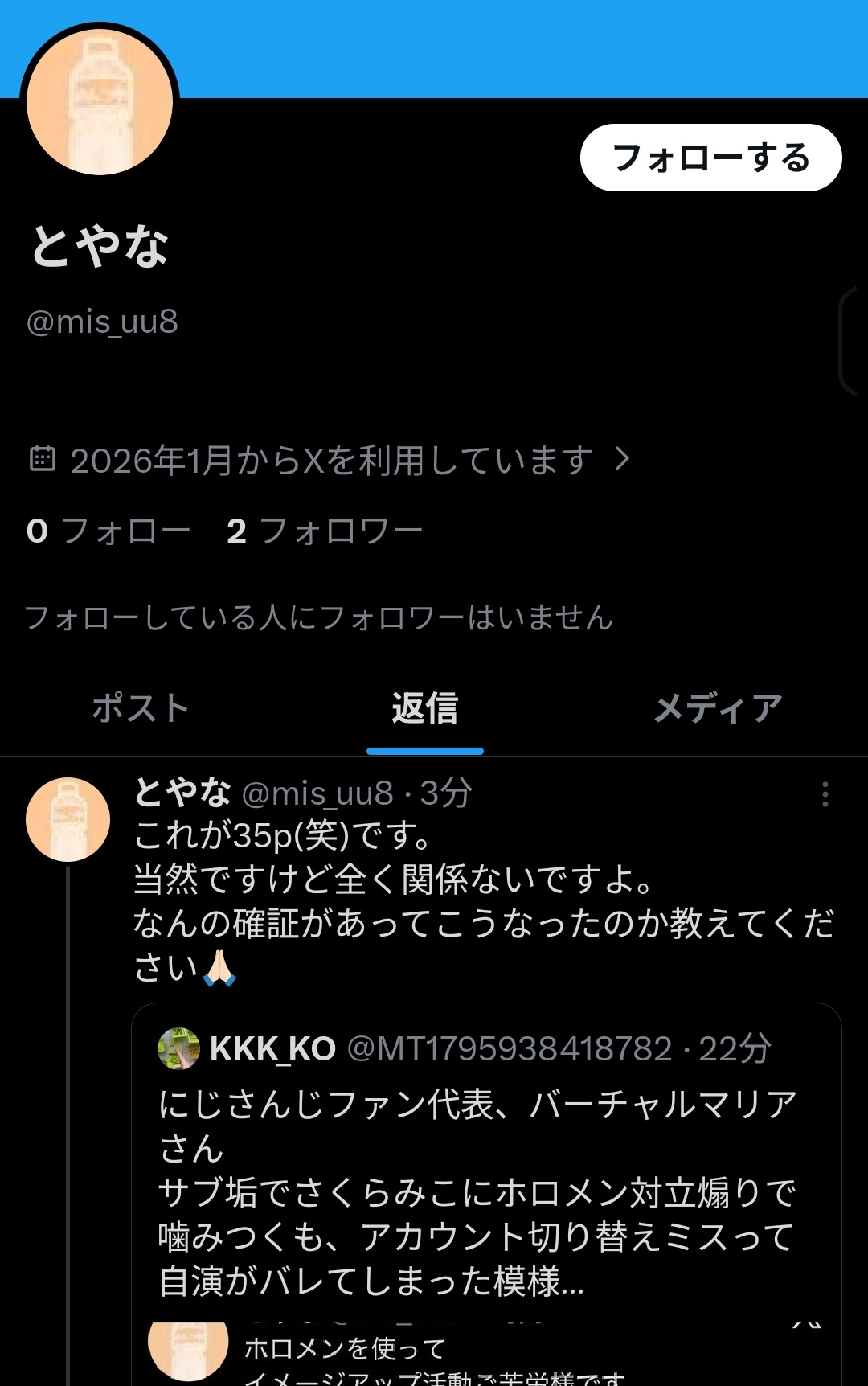Open overflow menu on とやな's reply
Viewport: 868px width, 1386px height.
pyautogui.click(x=825, y=794)
